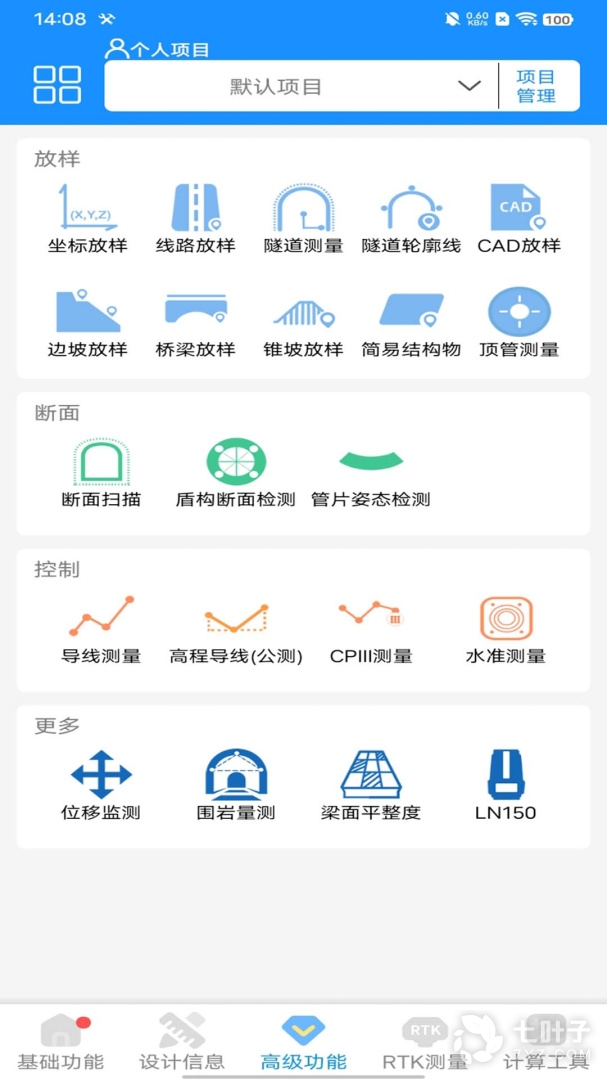Image resolution: width=607 pixels, height=1080 pixels.
Task: Tap 桥梁放样 bridge stakeout
Action: (x=195, y=322)
